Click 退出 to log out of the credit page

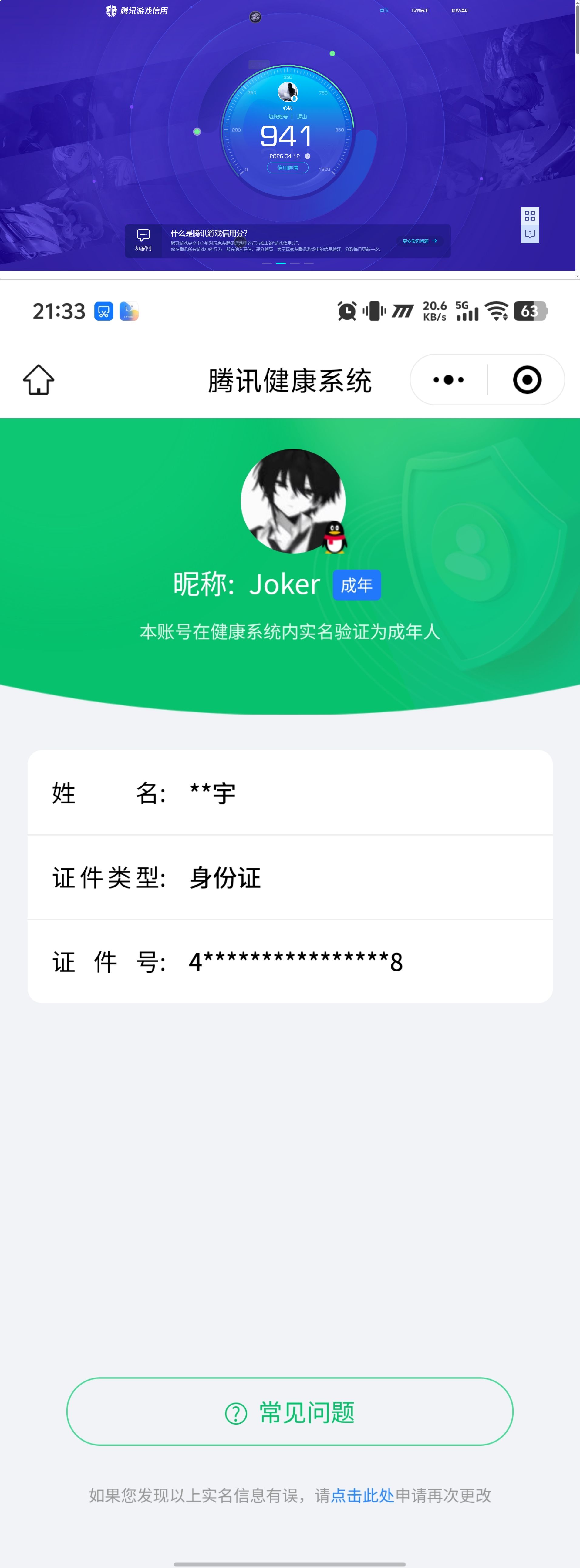tap(302, 117)
